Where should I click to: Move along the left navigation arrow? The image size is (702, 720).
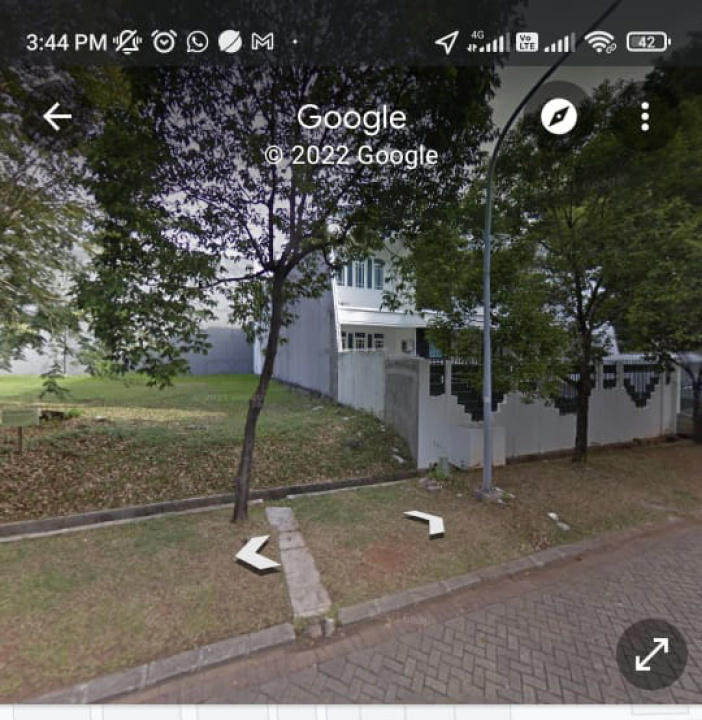(x=257, y=554)
